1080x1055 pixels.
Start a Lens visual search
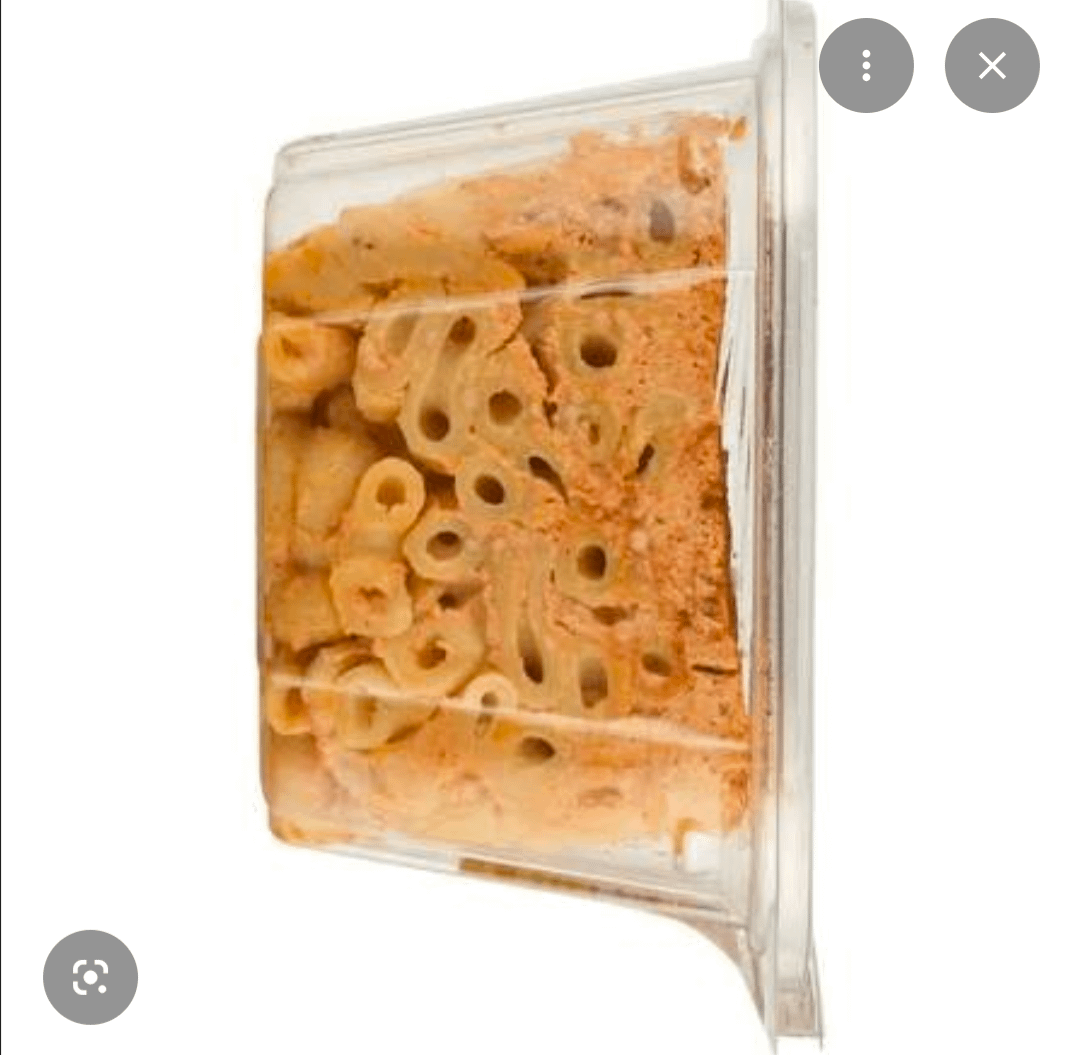pos(90,977)
